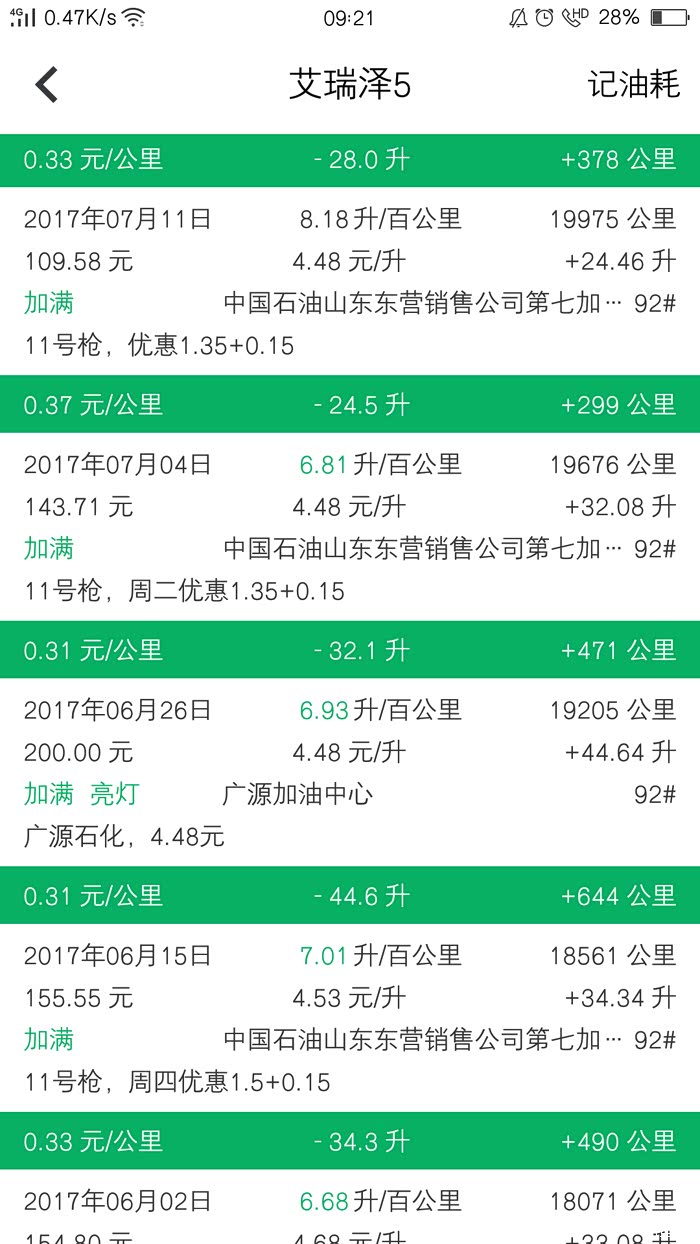
Task: Open the 2017年07月11日 refuel record
Action: click(x=350, y=282)
